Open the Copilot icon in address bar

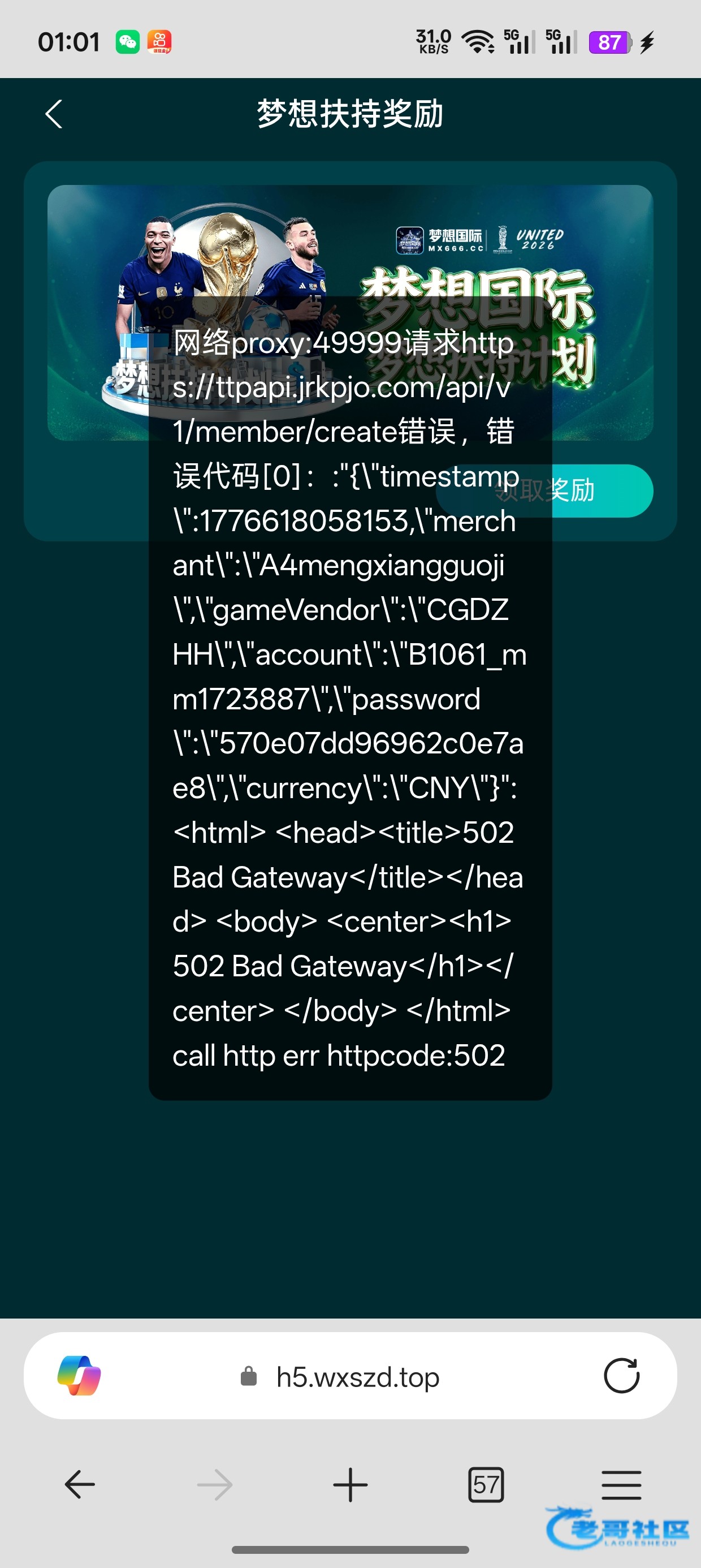point(79,1376)
